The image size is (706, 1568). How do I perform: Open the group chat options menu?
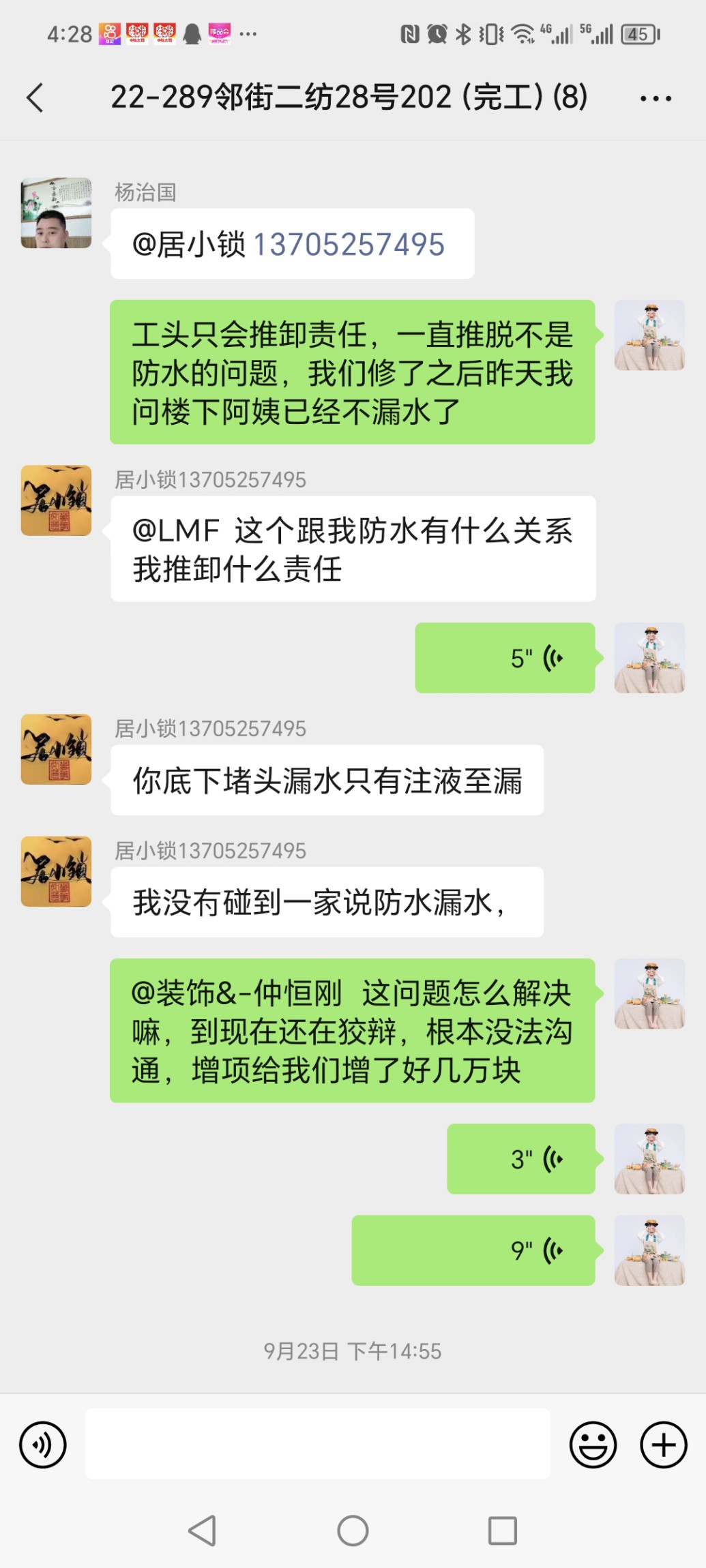point(656,99)
